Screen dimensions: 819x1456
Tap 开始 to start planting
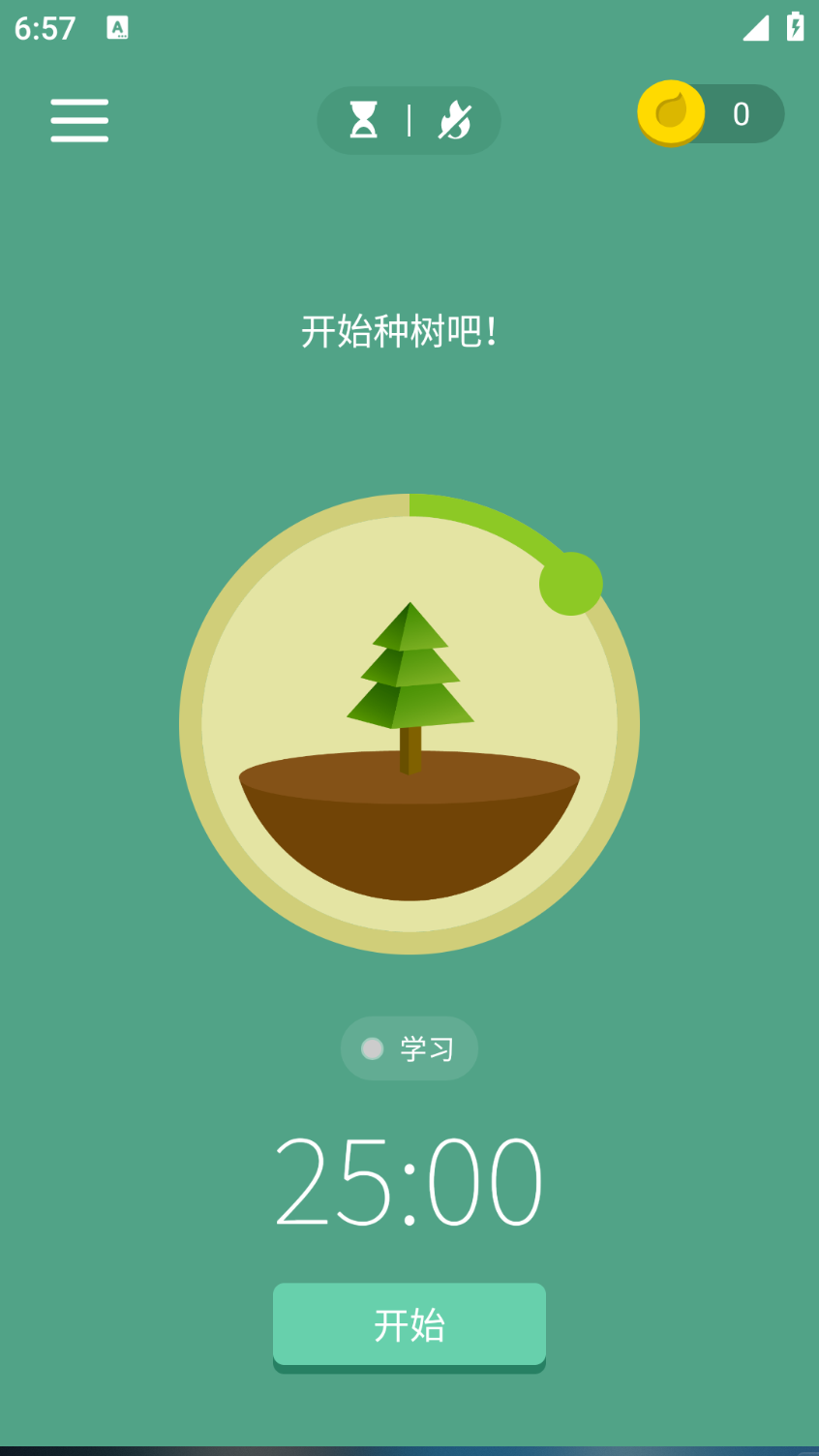(x=409, y=1324)
